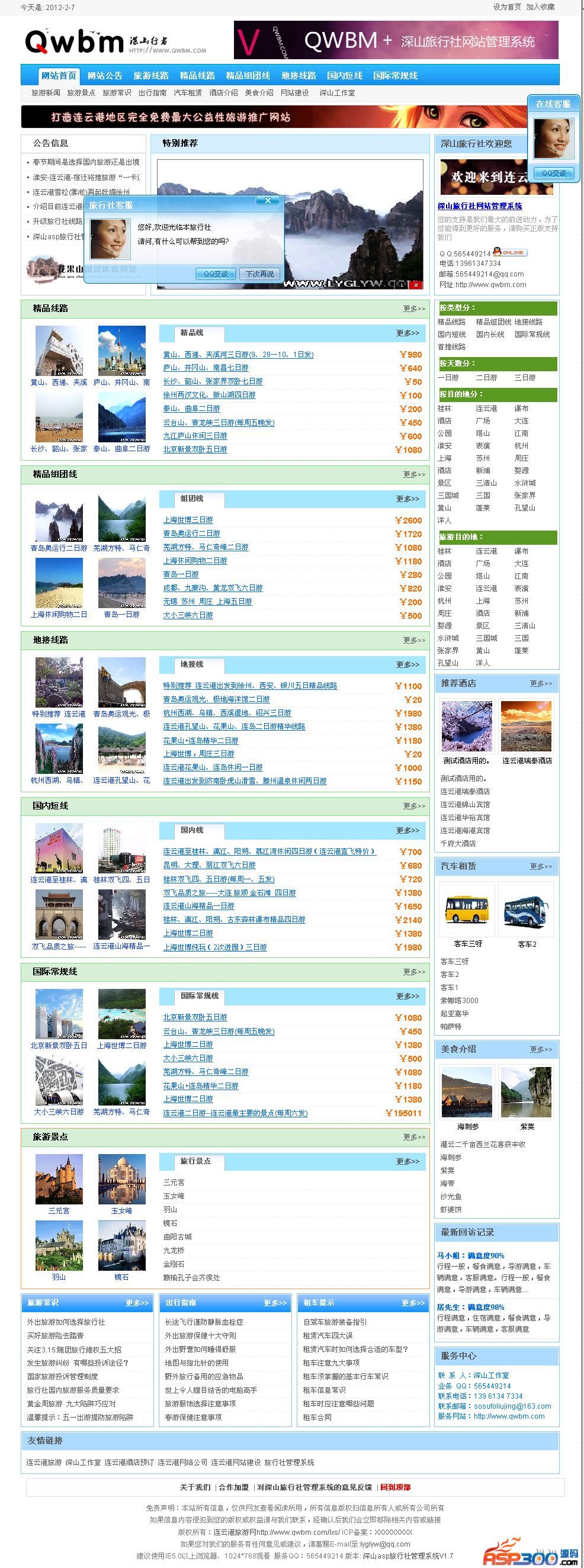Open the 关于我们 footer link
This screenshot has width=584, height=1568.
coord(195,1487)
